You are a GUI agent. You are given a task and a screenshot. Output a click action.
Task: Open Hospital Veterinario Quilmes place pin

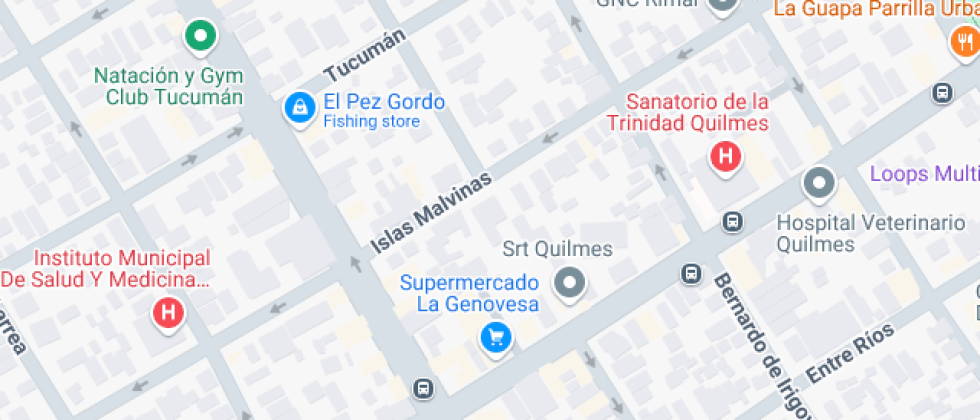click(x=819, y=185)
